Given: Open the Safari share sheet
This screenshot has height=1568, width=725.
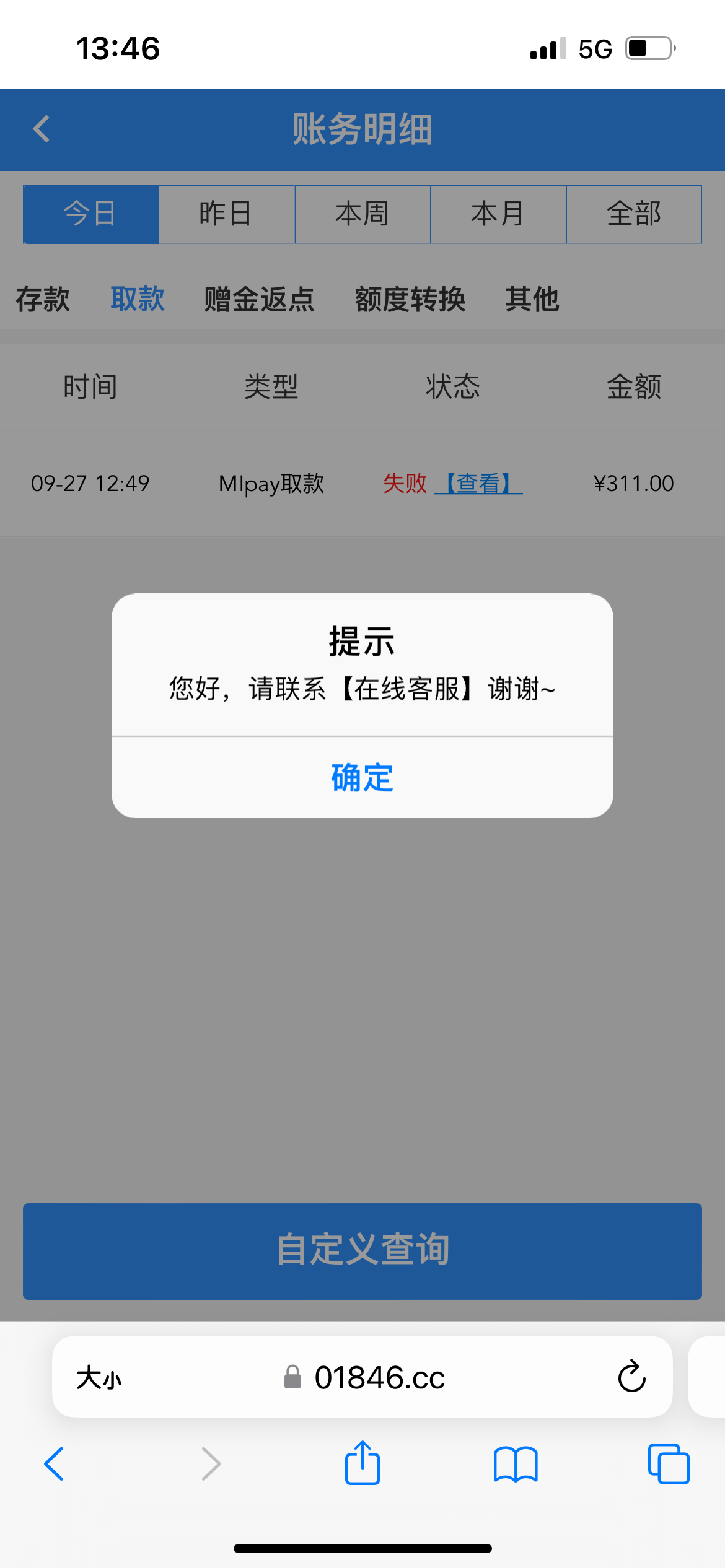Looking at the screenshot, I should [x=362, y=1465].
